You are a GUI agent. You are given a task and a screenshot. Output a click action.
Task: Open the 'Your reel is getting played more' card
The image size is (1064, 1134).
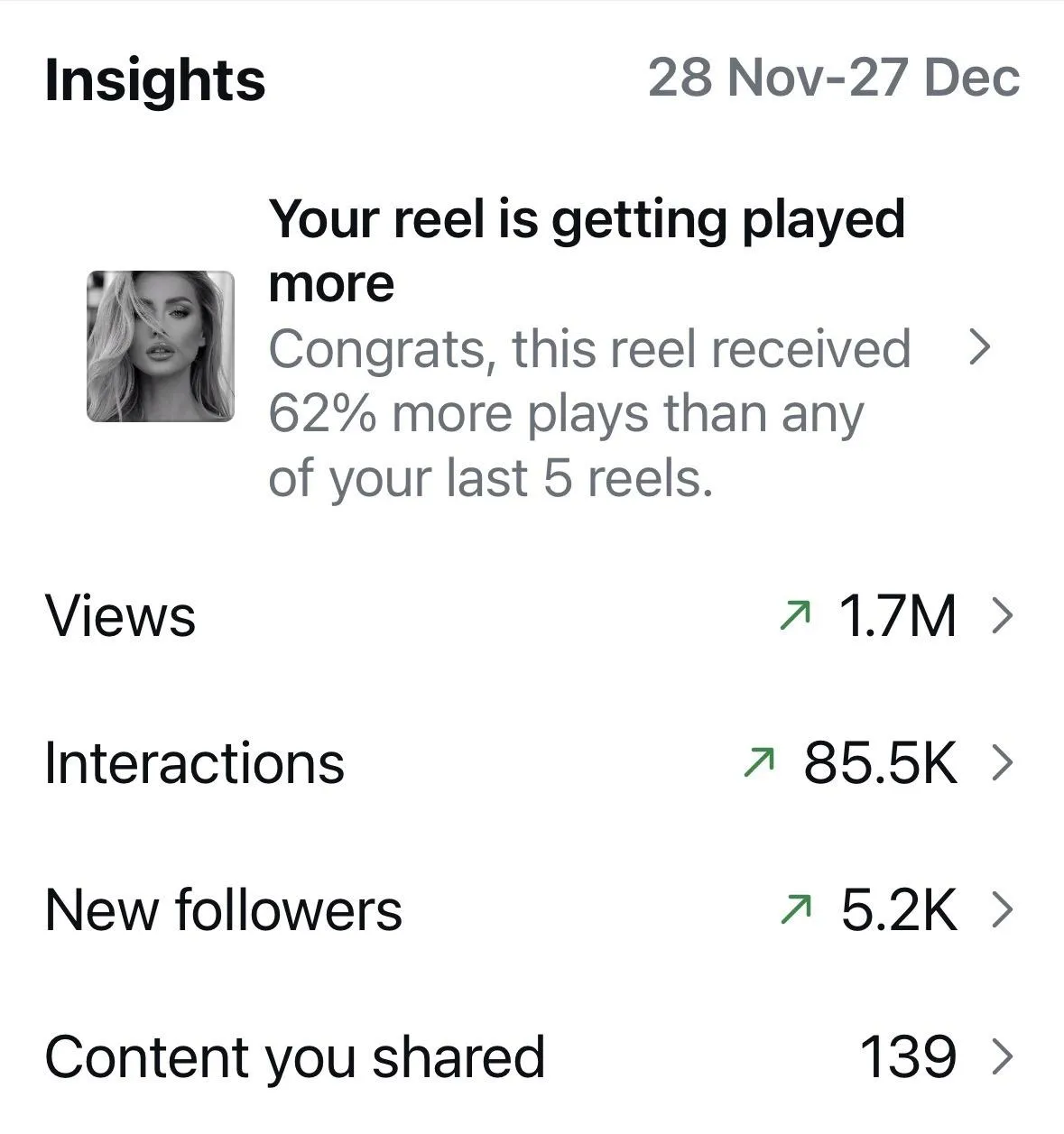540,347
